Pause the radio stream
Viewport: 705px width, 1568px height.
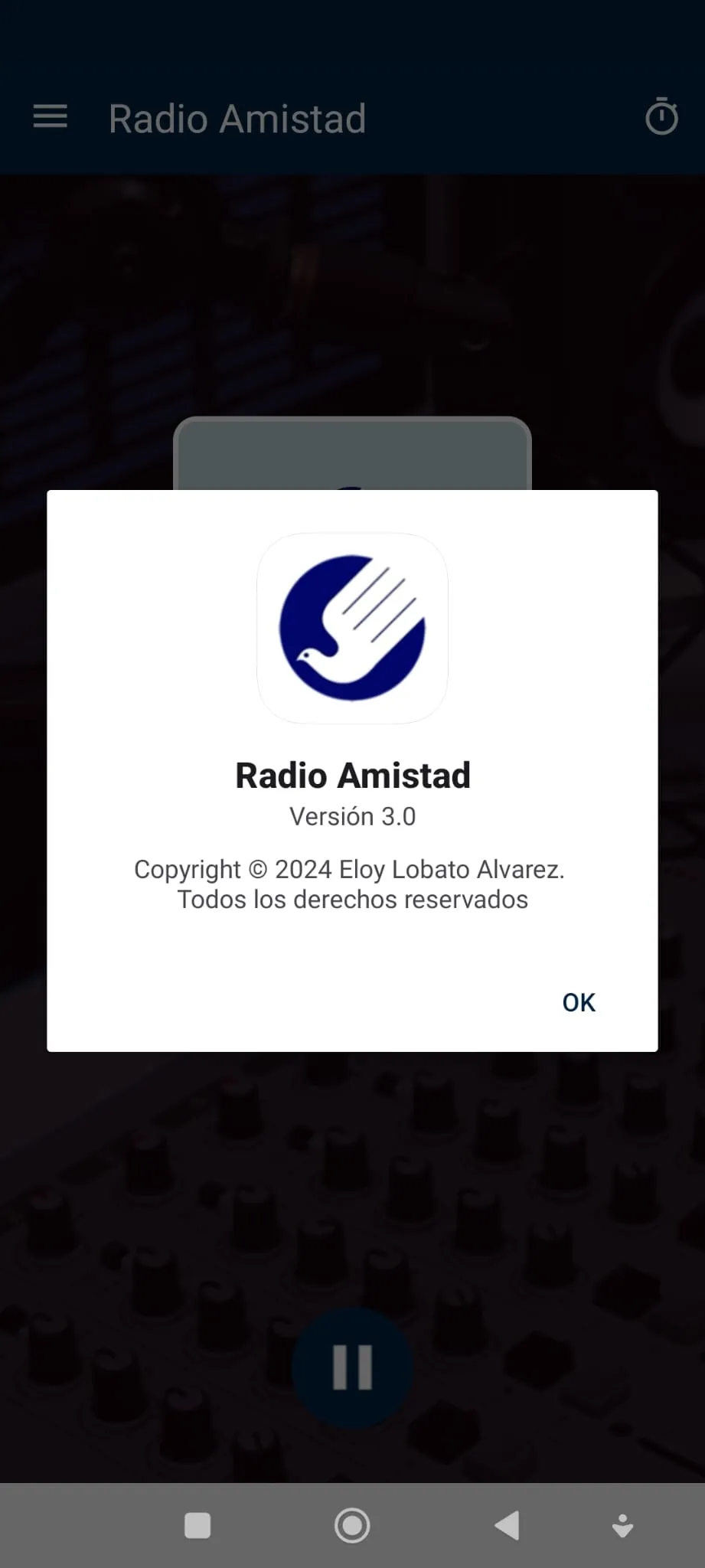(x=352, y=1367)
